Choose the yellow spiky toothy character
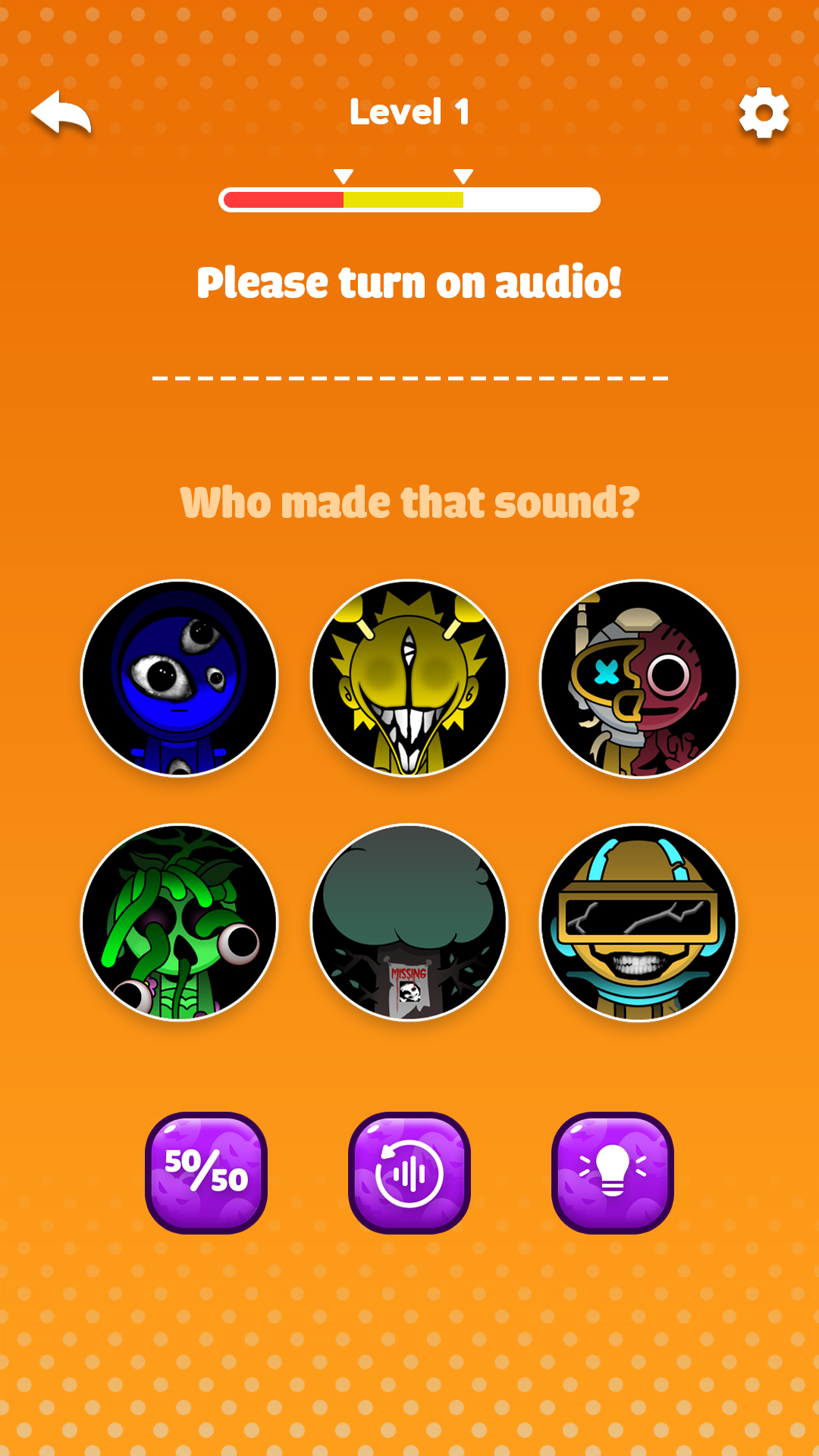The height and width of the screenshot is (1456, 819). pos(409,679)
